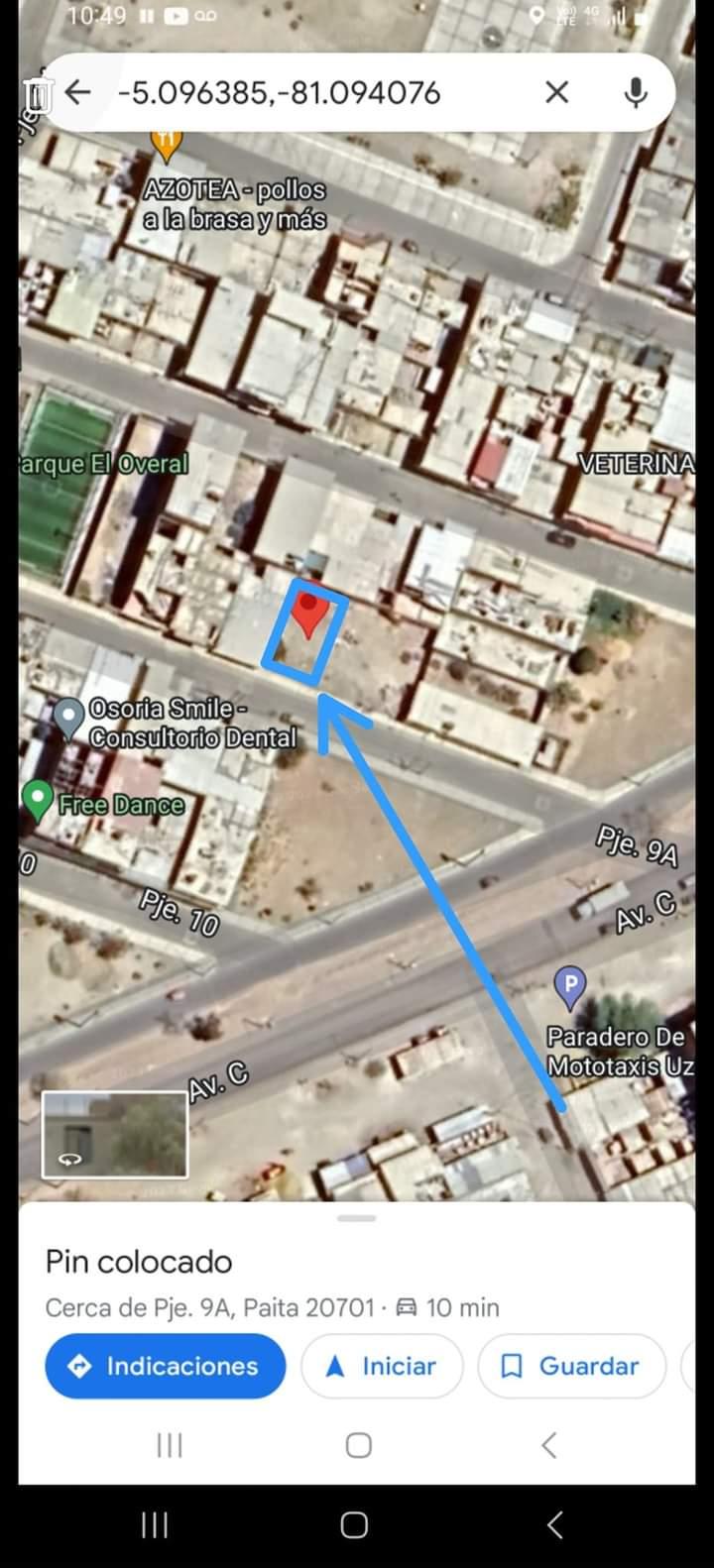Edit the -5.096385,-81.094076 search field

point(280,92)
